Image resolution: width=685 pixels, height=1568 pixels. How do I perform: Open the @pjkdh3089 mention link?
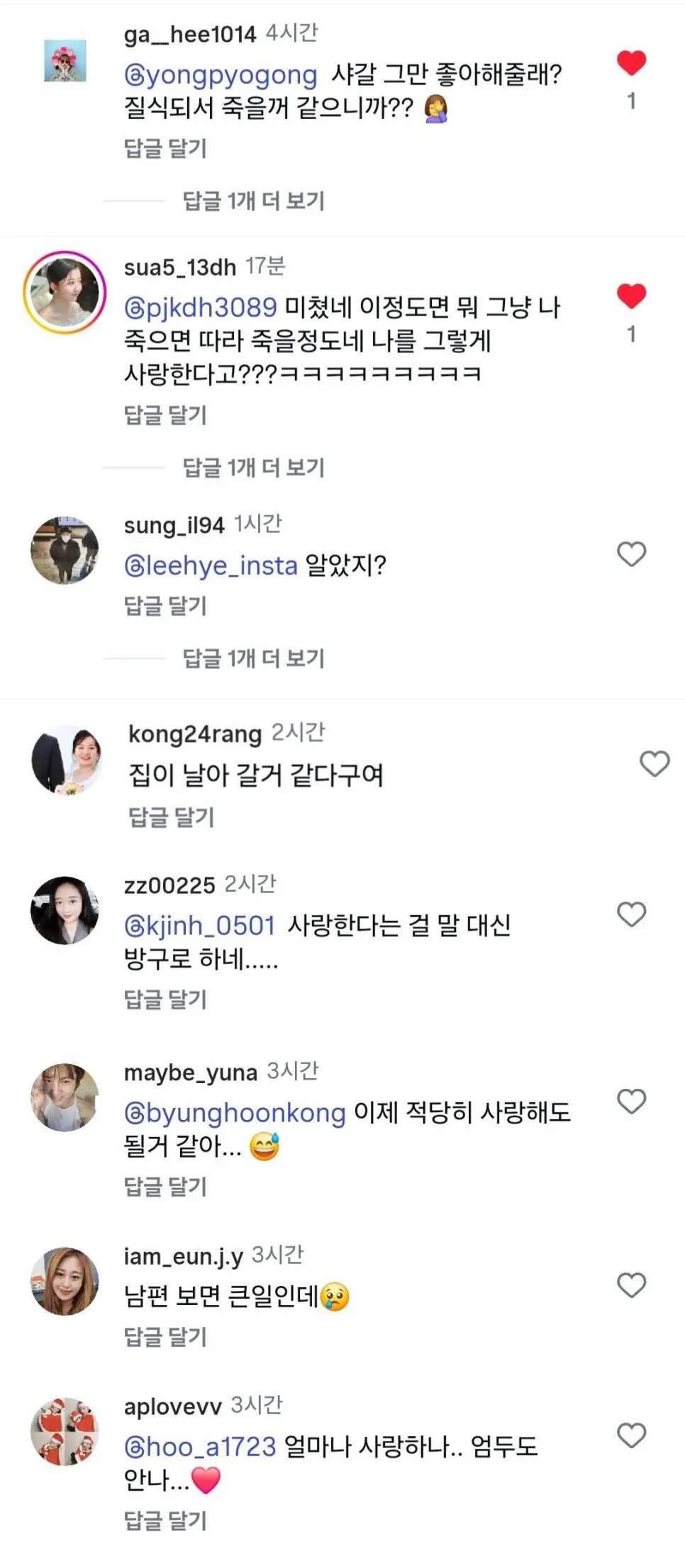click(x=201, y=308)
